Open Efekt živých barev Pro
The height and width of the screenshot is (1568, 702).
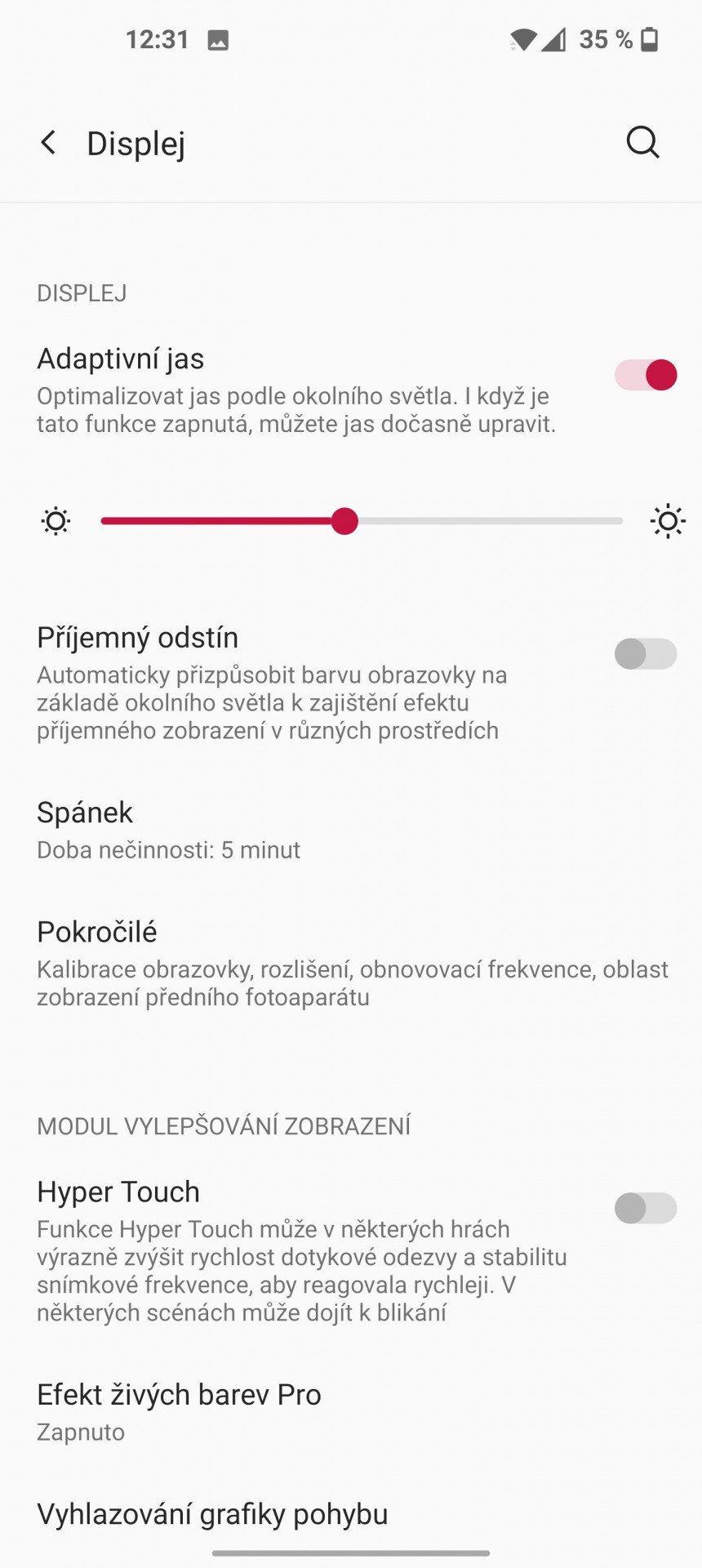[x=351, y=1412]
